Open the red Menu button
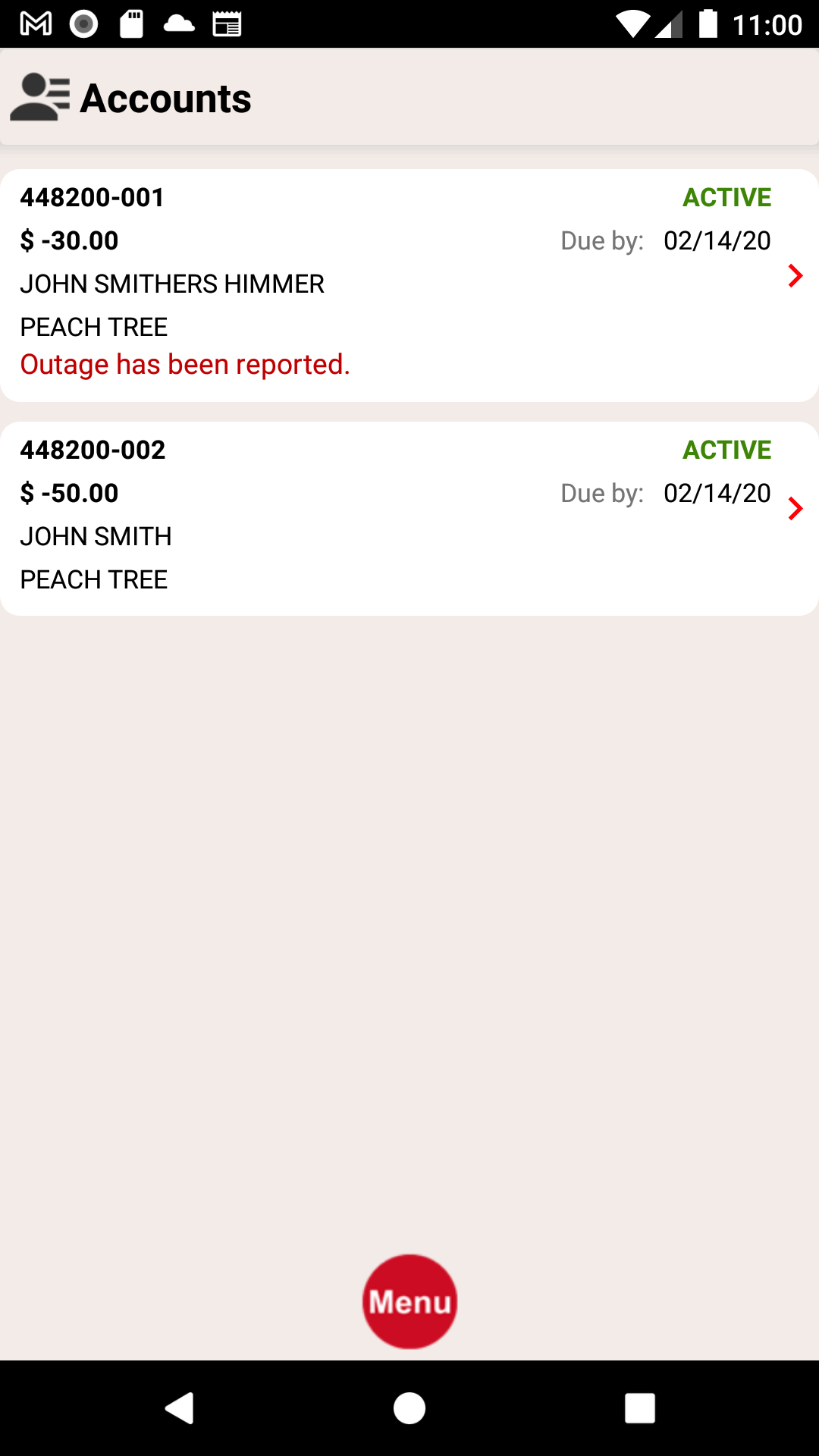The image size is (819, 1456). pyautogui.click(x=409, y=1301)
